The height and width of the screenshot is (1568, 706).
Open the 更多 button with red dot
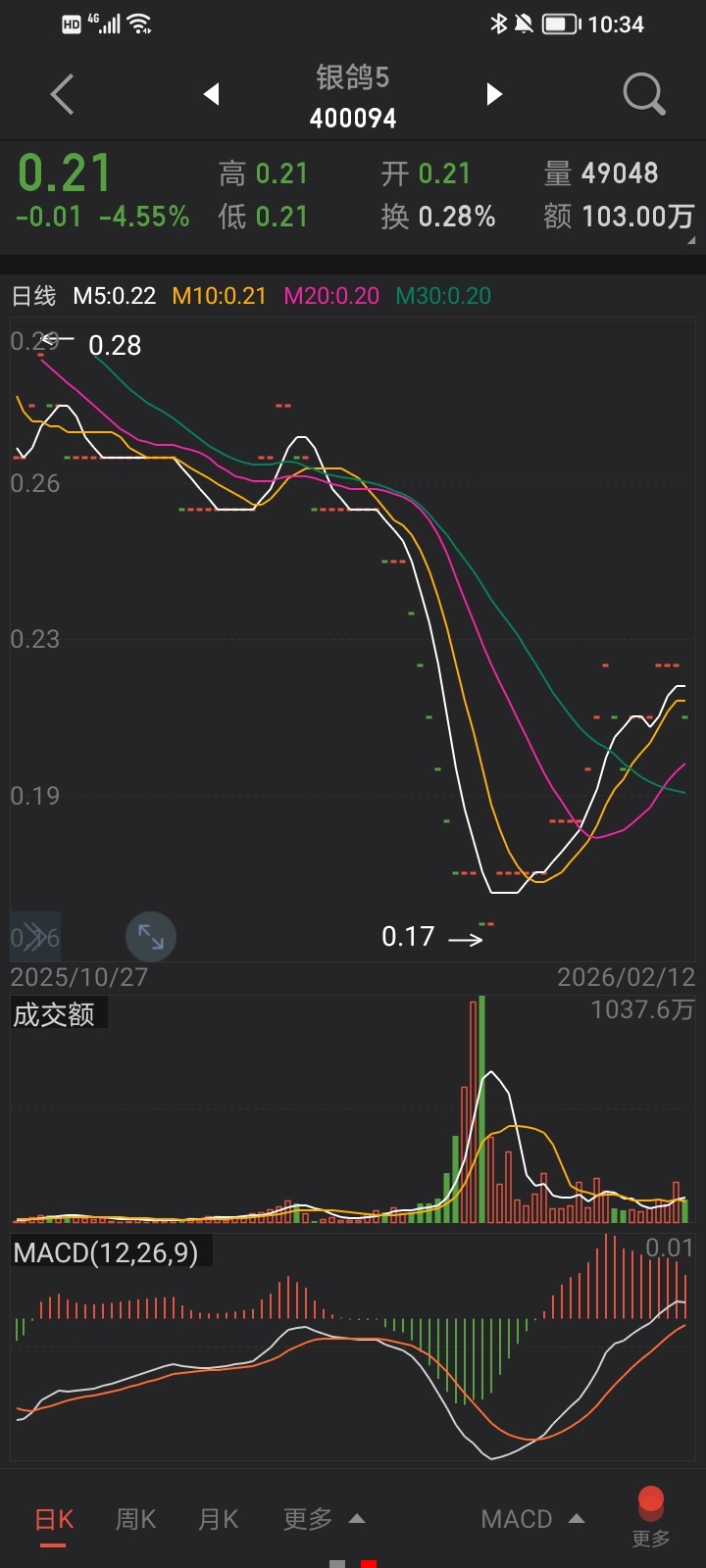(651, 1517)
